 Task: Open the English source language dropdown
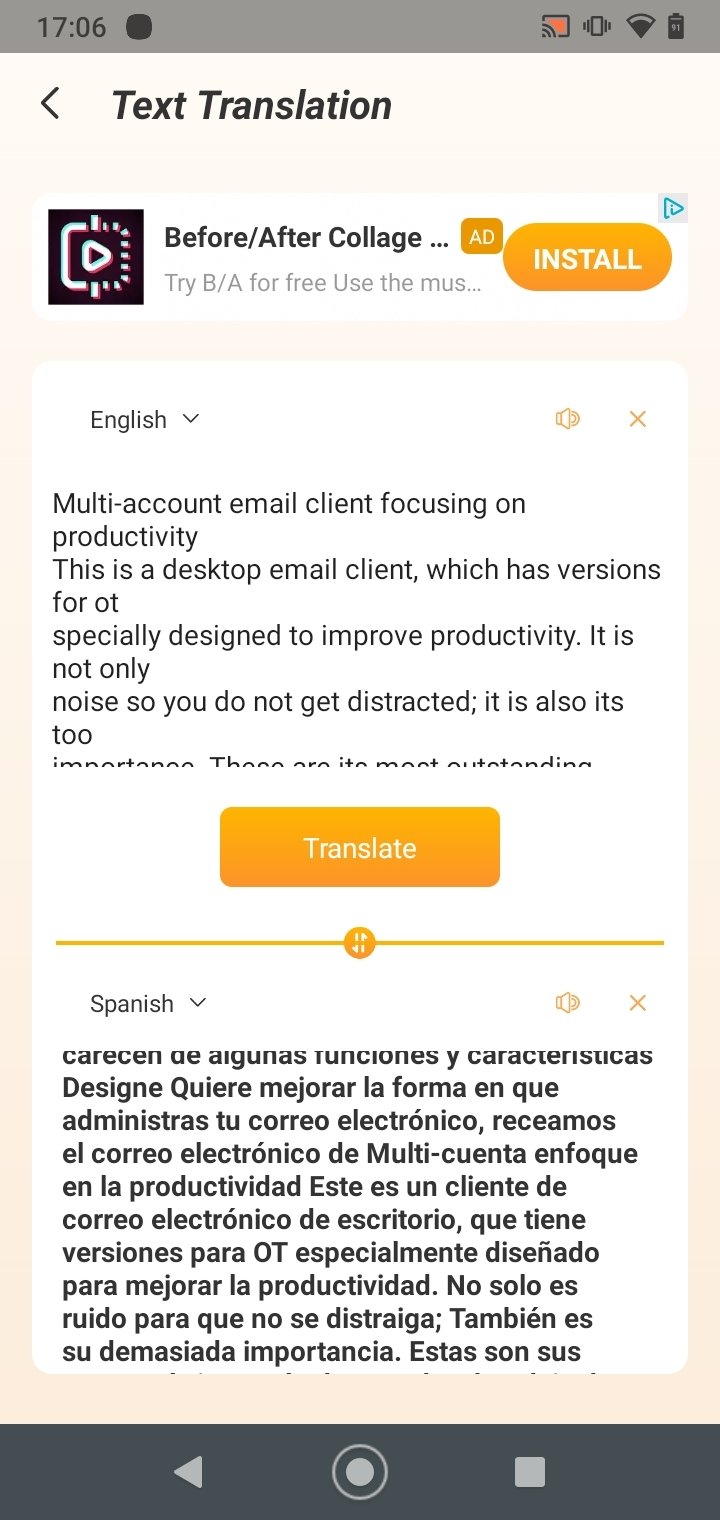[145, 420]
